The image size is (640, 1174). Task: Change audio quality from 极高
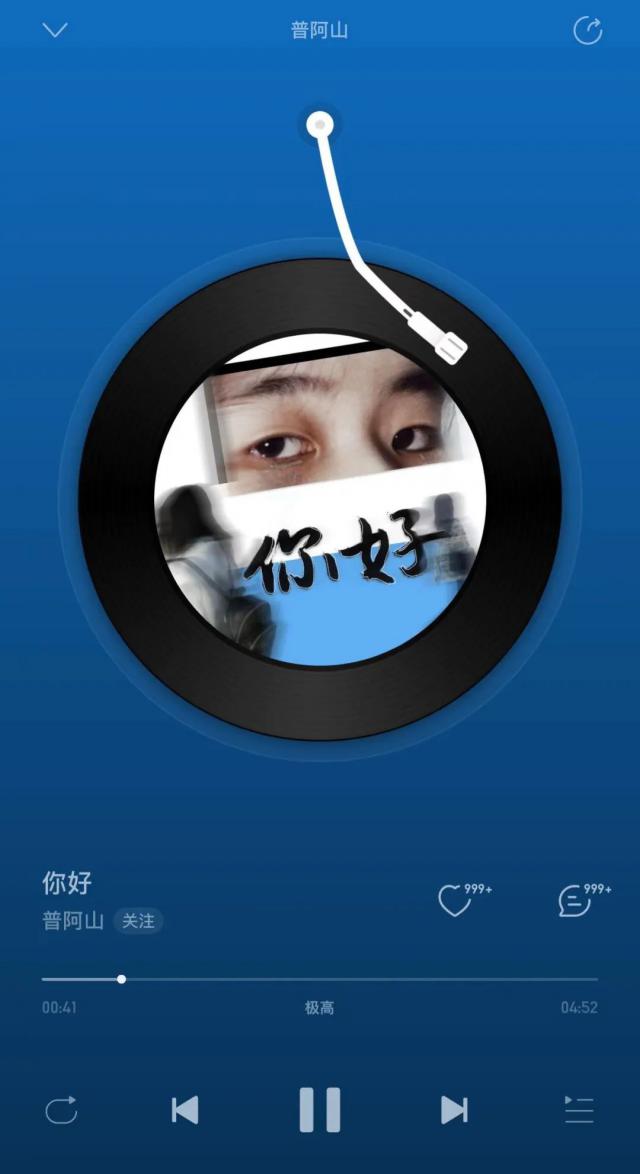coord(319,1008)
